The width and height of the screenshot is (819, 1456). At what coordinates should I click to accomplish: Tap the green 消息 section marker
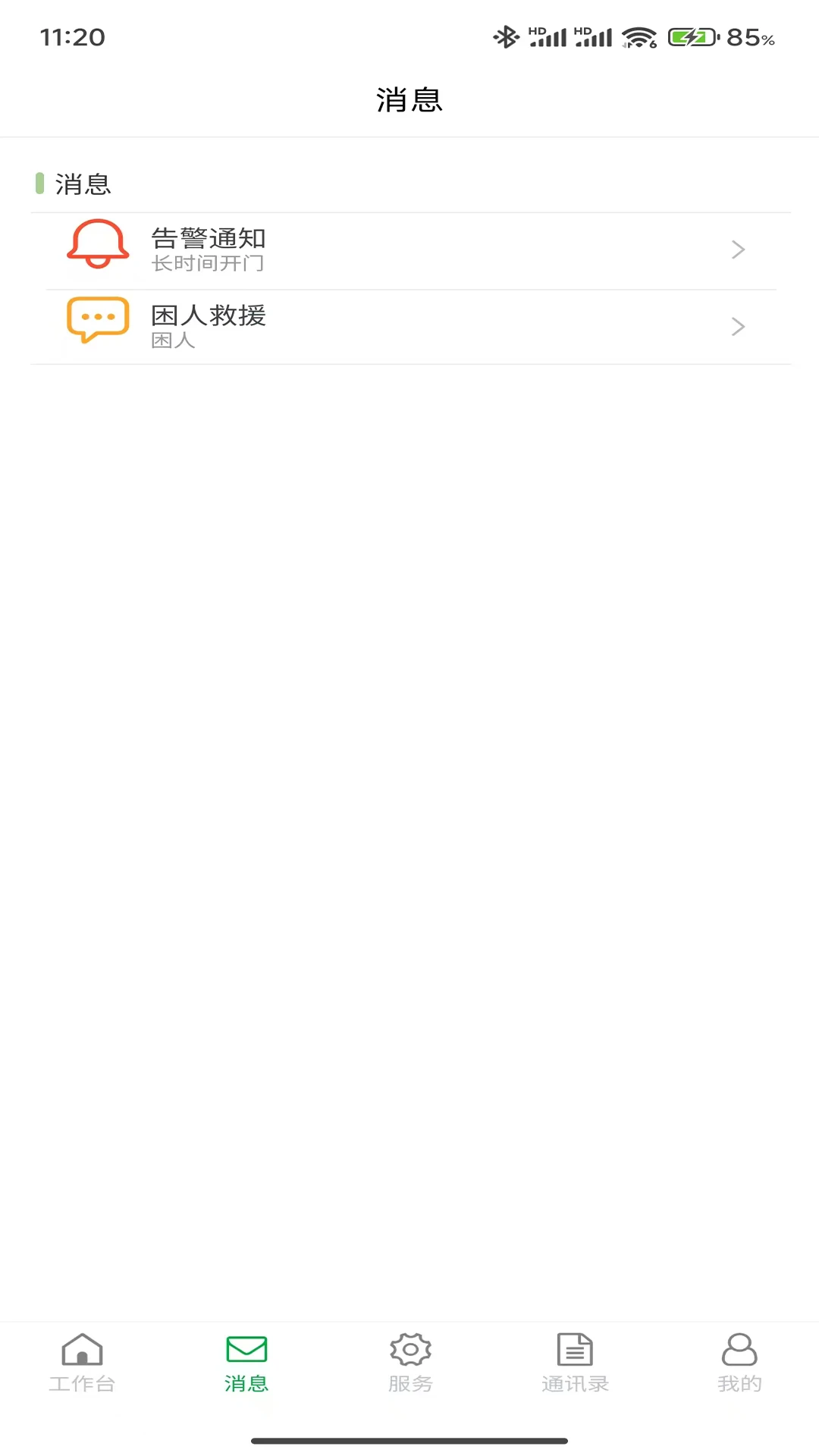(39, 184)
